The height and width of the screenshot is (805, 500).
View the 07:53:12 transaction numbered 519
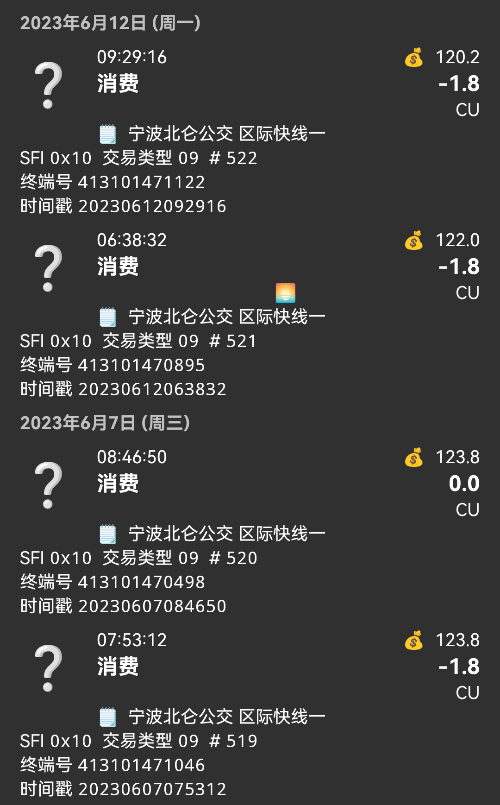[250, 714]
